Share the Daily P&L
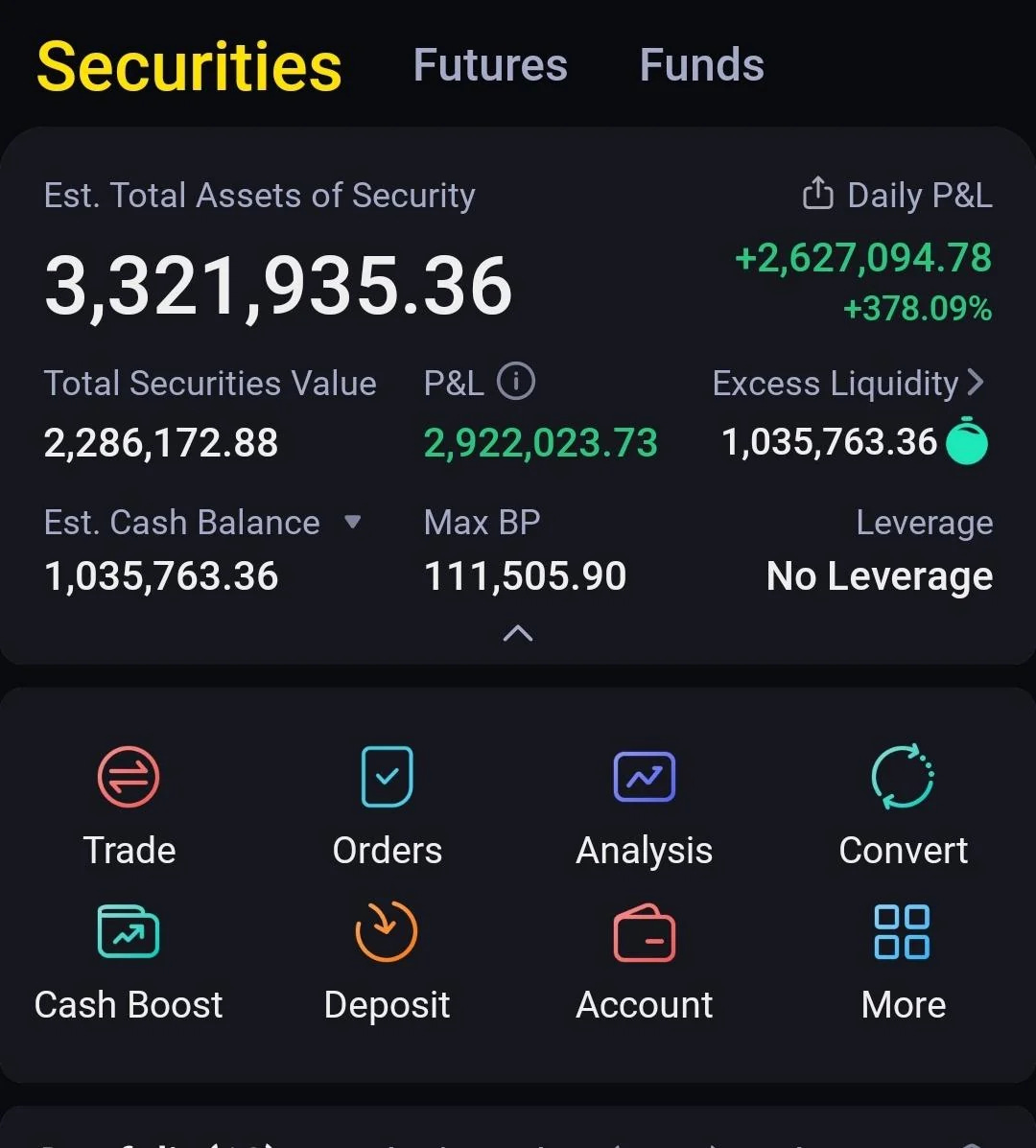The image size is (1036, 1148). [817, 195]
